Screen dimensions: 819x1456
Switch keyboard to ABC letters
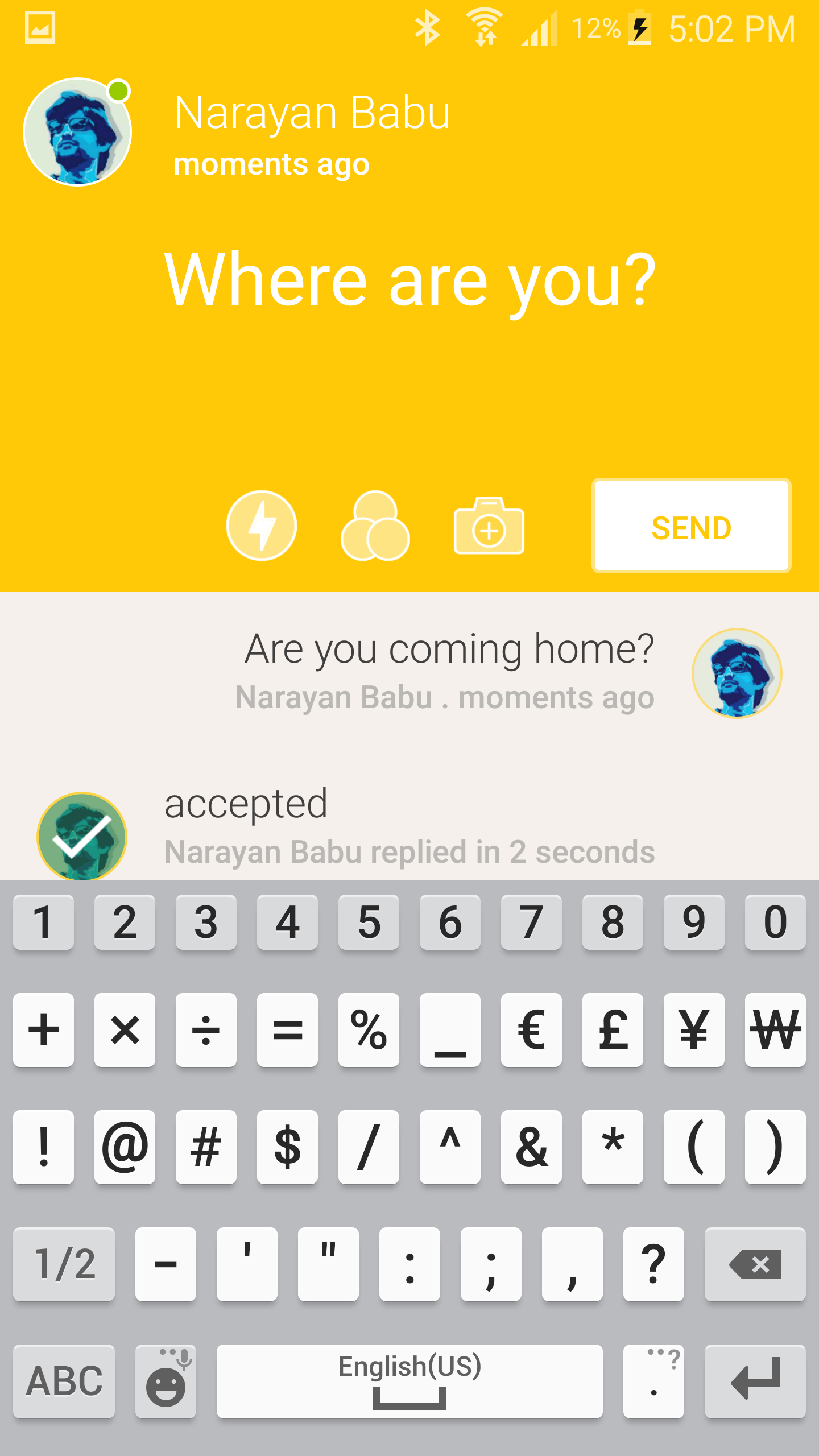pos(64,1381)
